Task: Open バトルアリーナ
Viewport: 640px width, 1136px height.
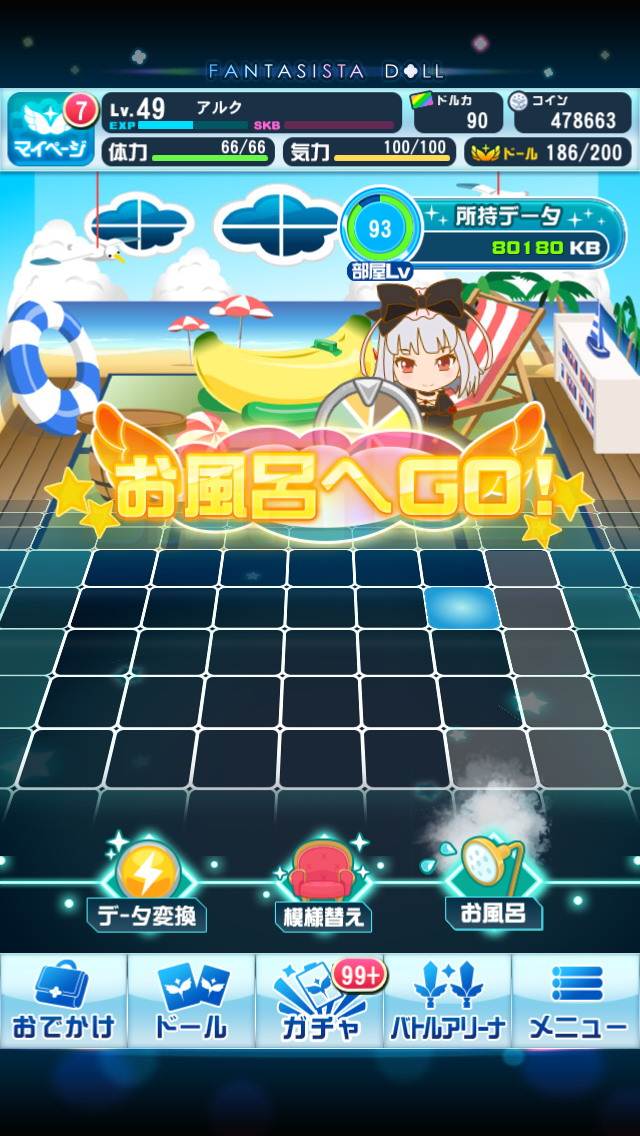Action: point(447,1000)
